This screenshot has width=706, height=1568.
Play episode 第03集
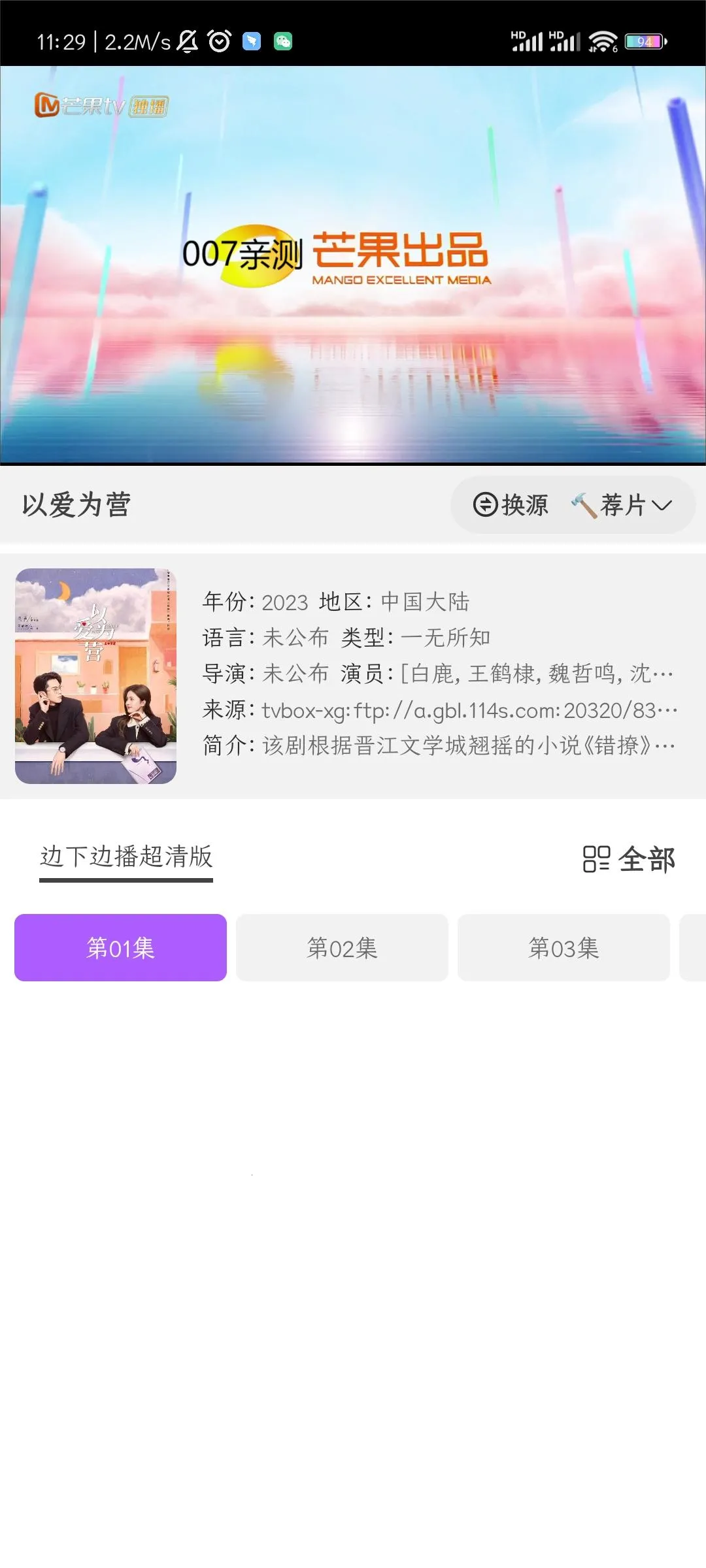point(563,947)
